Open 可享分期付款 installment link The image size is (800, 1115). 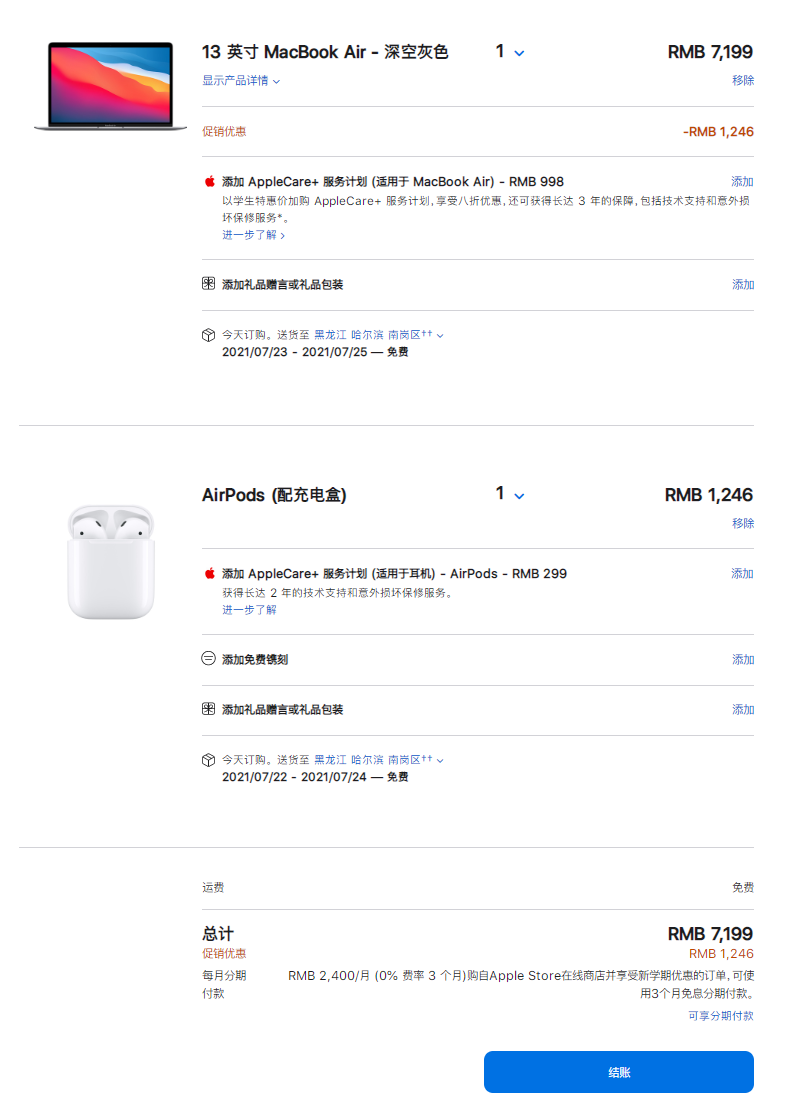click(720, 1016)
